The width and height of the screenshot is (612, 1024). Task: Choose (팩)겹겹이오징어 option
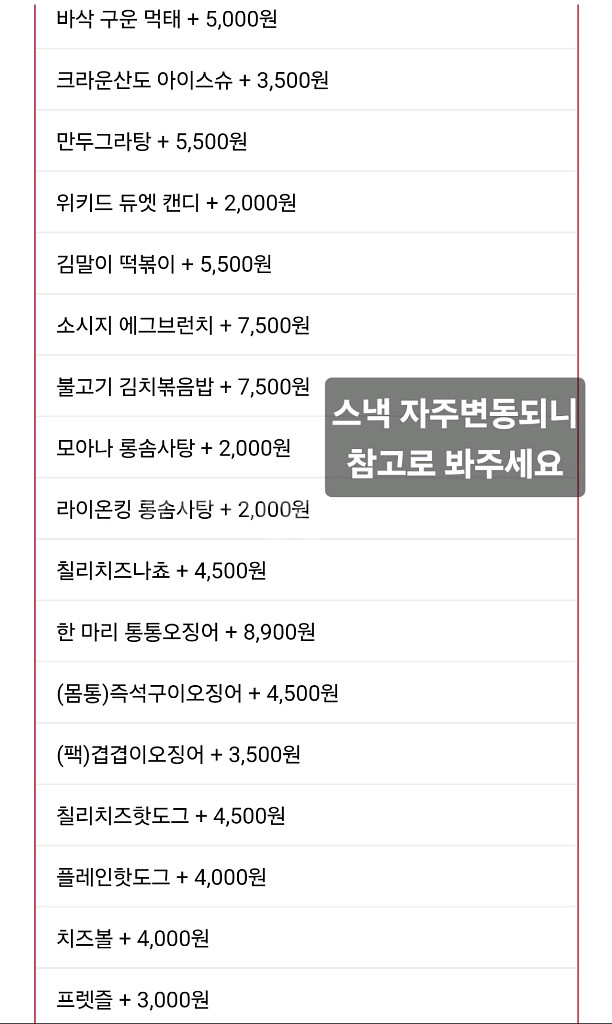point(179,755)
